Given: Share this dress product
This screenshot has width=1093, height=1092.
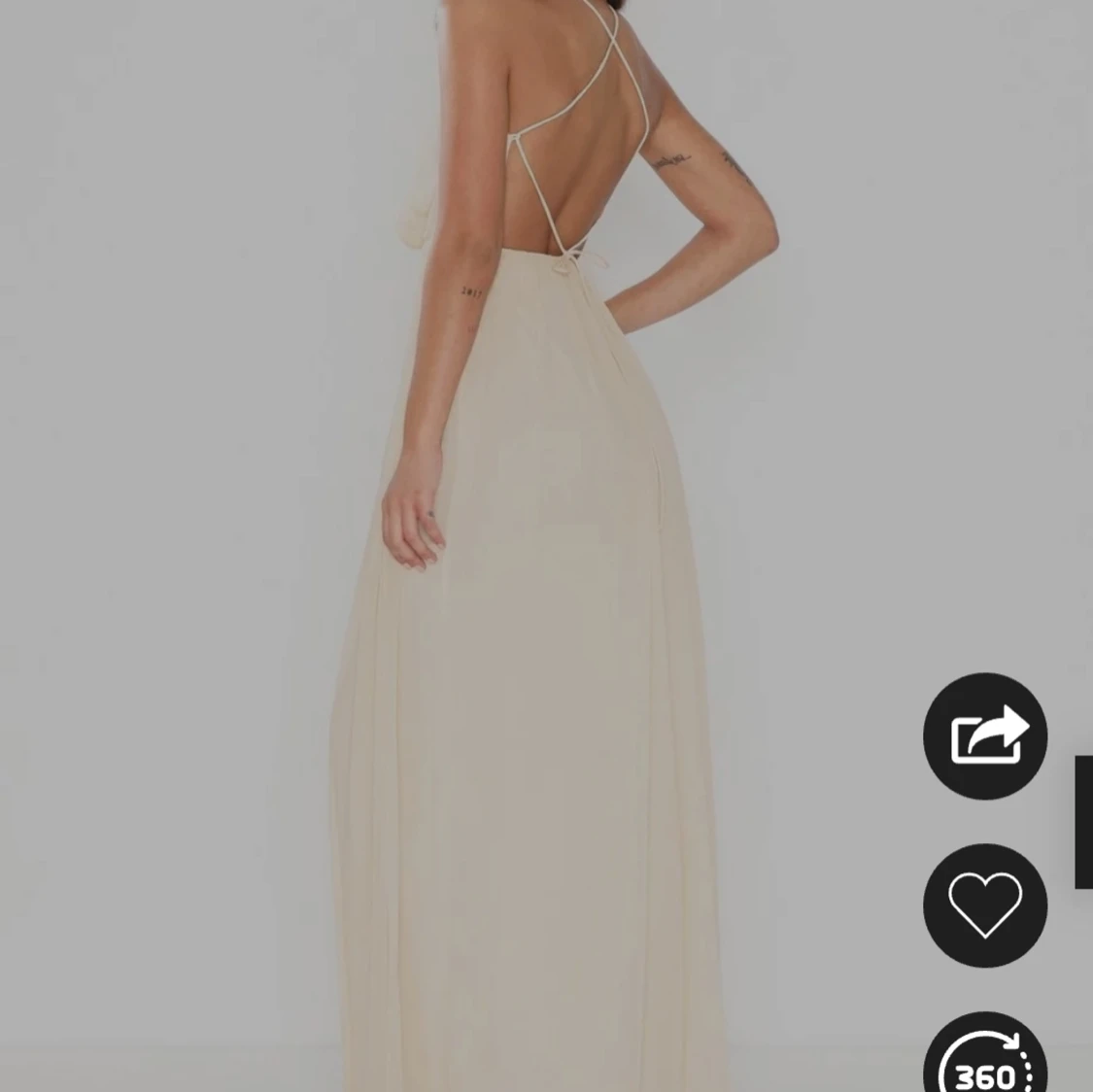Looking at the screenshot, I should pos(984,735).
